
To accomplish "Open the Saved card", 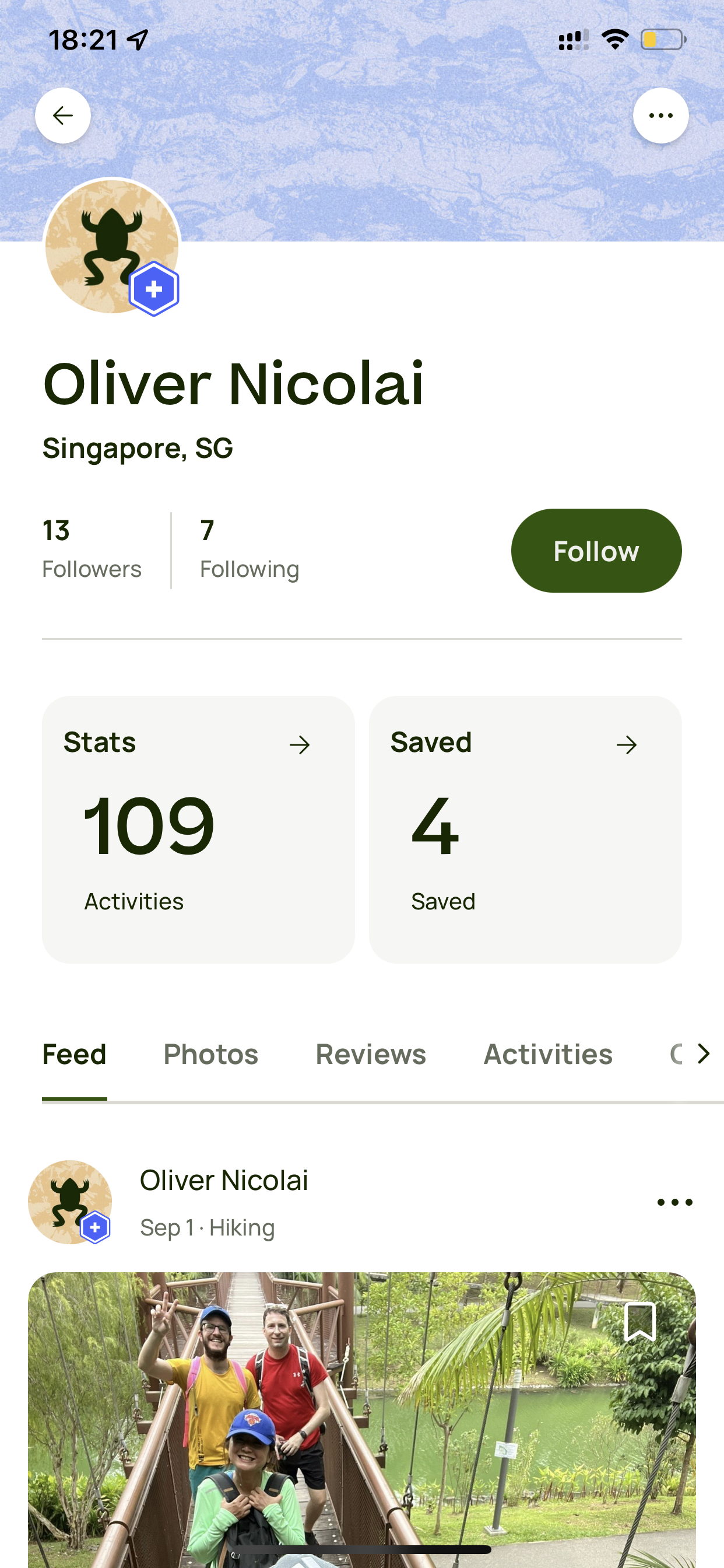I will (x=525, y=829).
